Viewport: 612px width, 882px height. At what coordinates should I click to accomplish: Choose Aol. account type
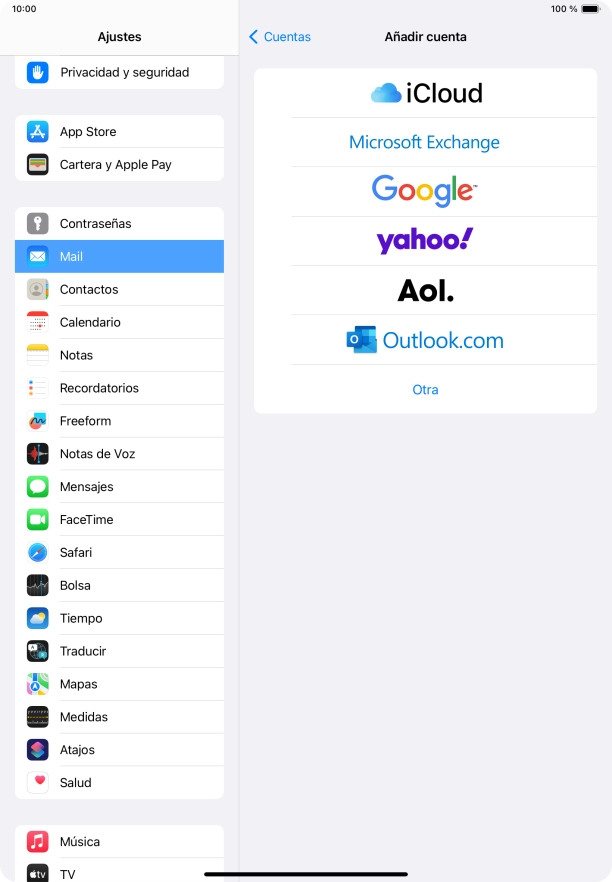(x=425, y=290)
